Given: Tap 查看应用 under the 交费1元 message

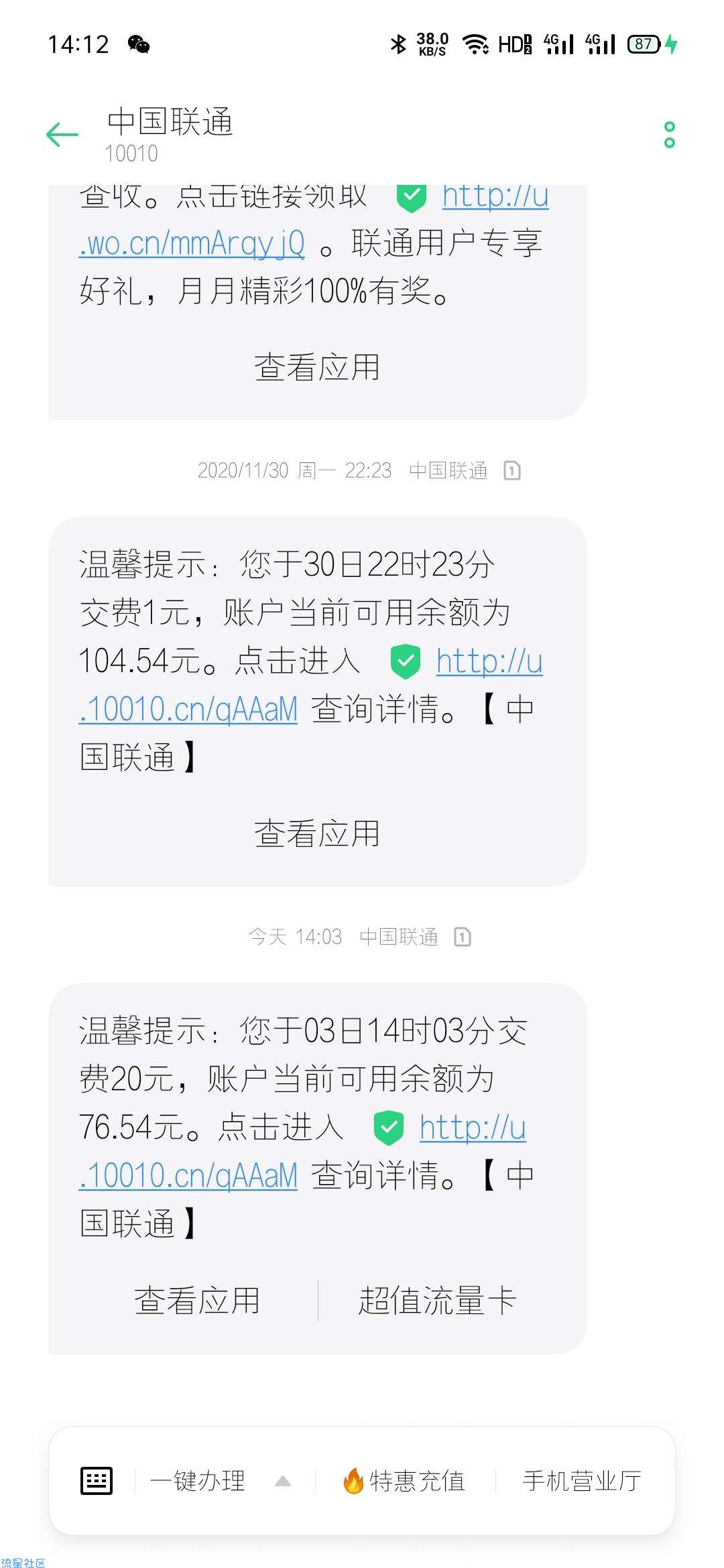Looking at the screenshot, I should [x=317, y=834].
